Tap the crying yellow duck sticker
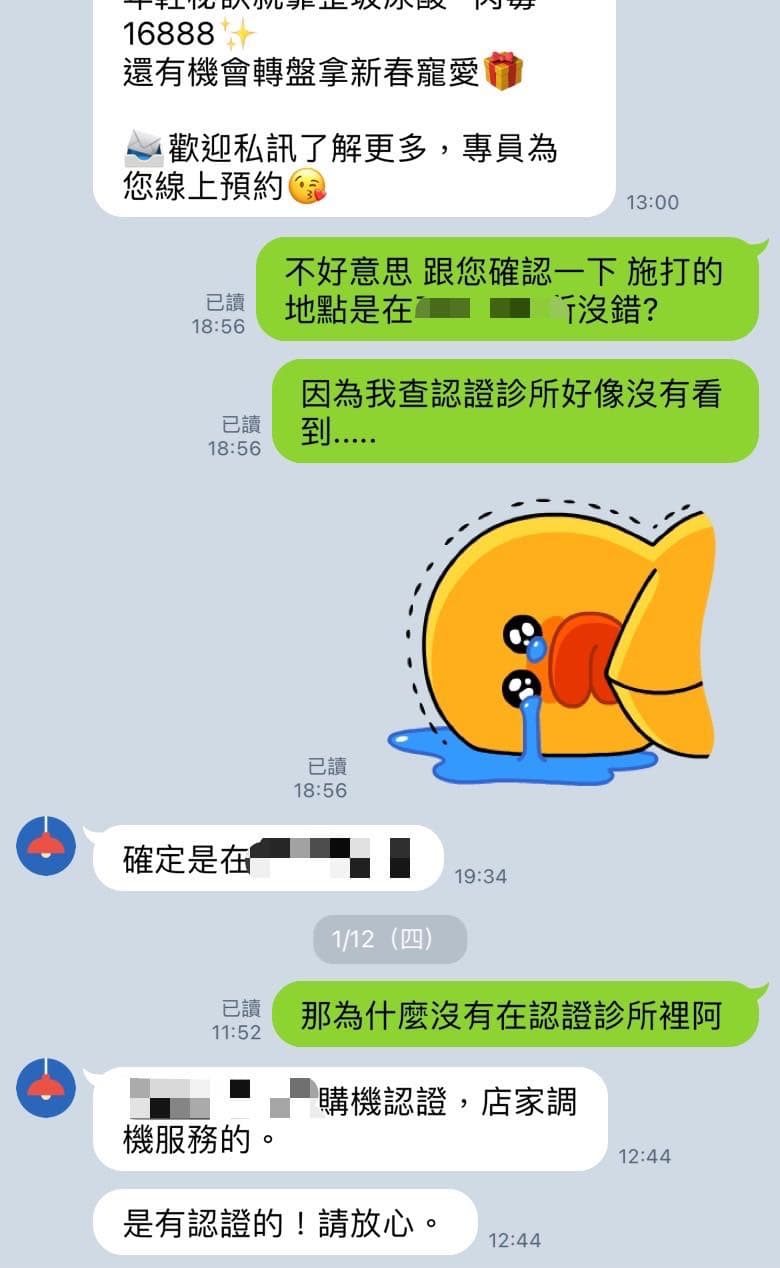This screenshot has height=1268, width=780. point(553,642)
